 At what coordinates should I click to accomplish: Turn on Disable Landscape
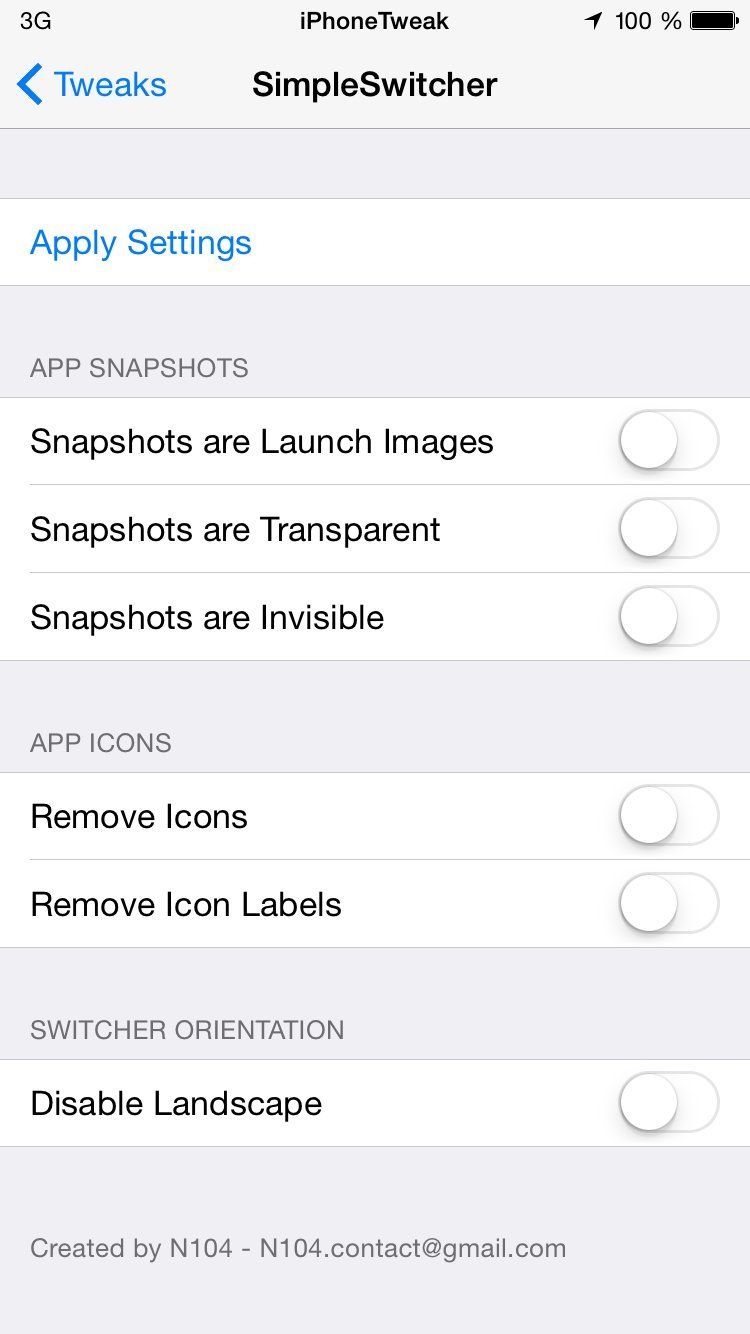click(668, 1103)
